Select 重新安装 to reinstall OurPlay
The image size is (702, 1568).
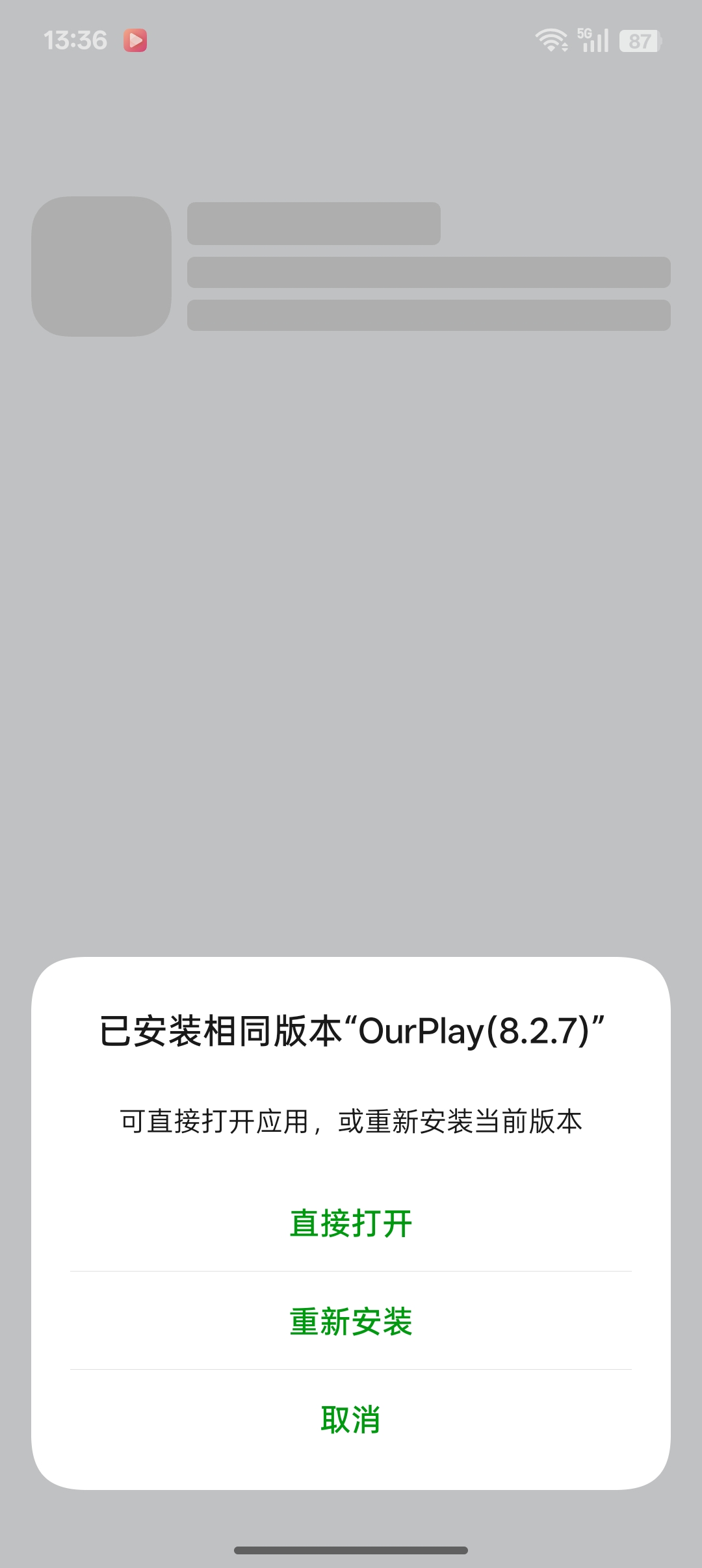click(351, 1320)
